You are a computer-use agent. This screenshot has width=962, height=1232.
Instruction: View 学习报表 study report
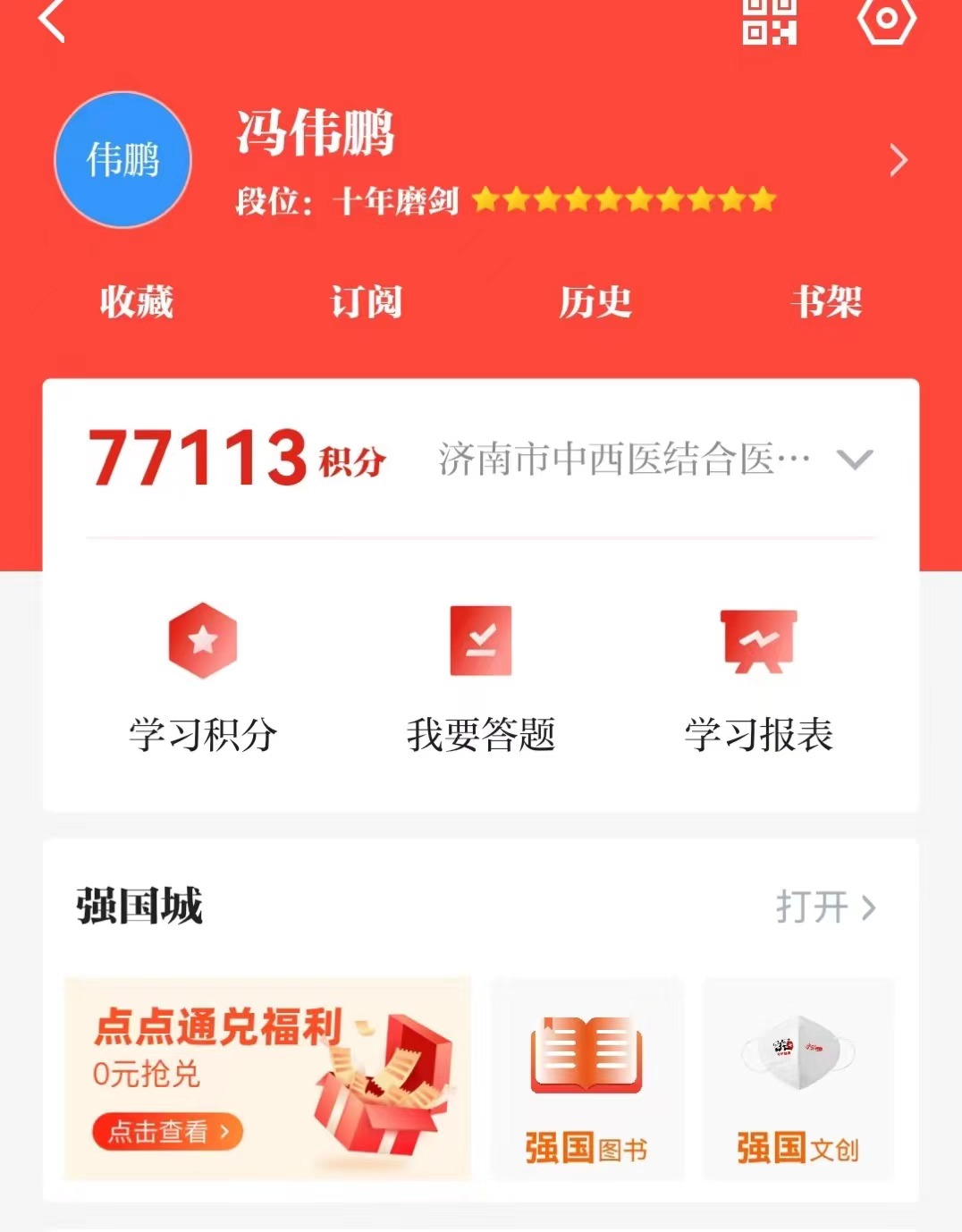[759, 678]
